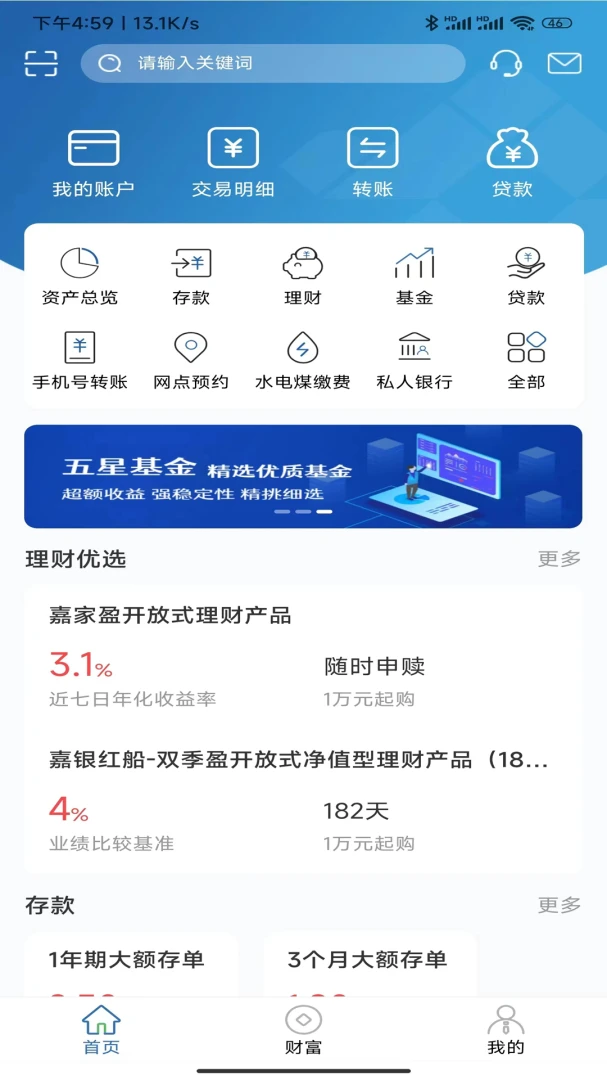Open 理财 wealth management shortcut
Screen dimensions: 607x1080
pos(302,275)
